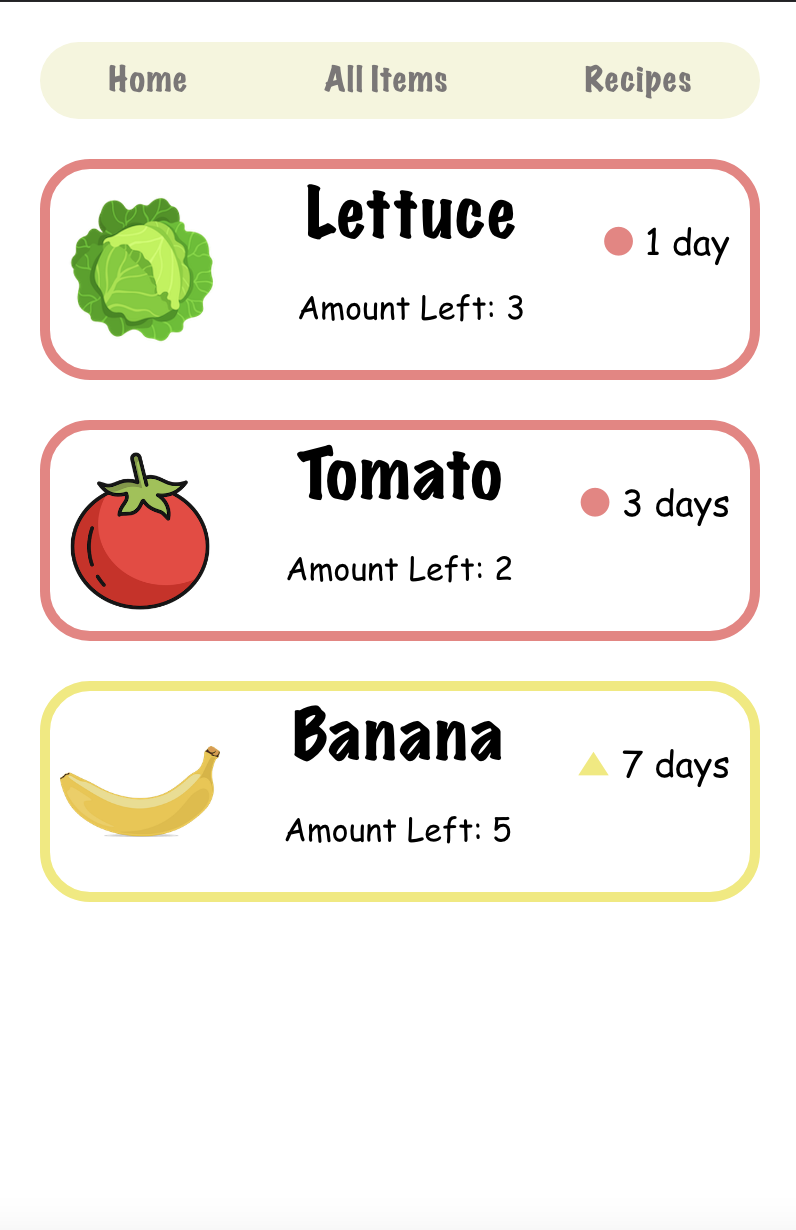This screenshot has height=1230, width=796.
Task: Go to the Home tab
Action: pyautogui.click(x=148, y=80)
